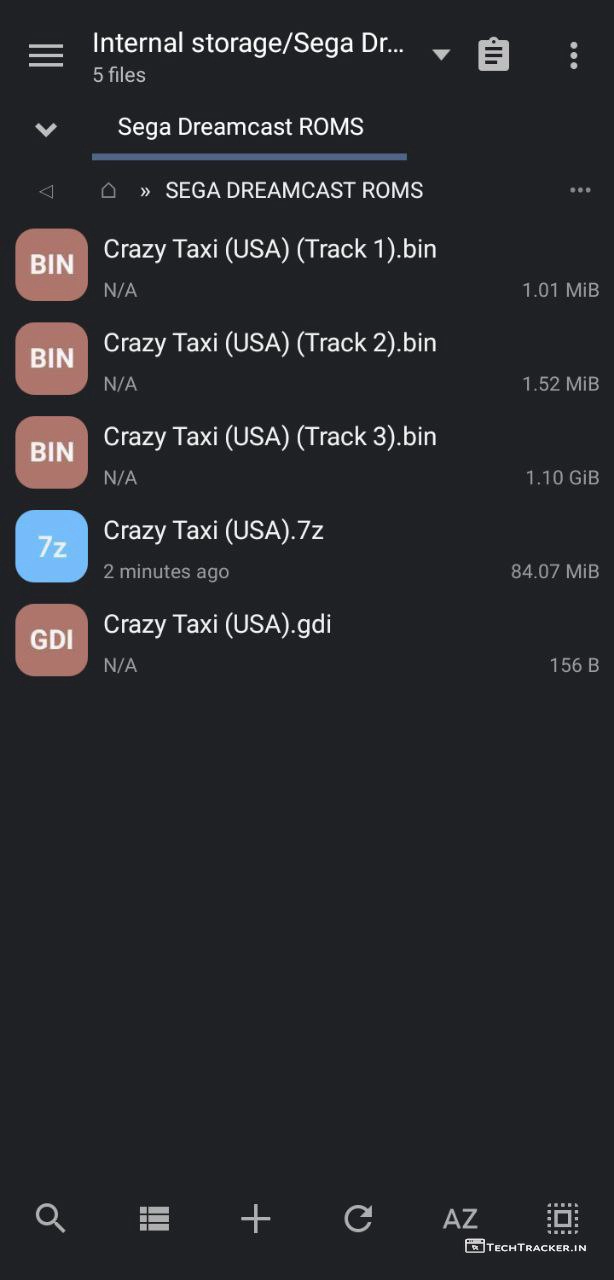Select the Sega Dreamcast ROMS tab
This screenshot has height=1280, width=614.
pyautogui.click(x=241, y=127)
